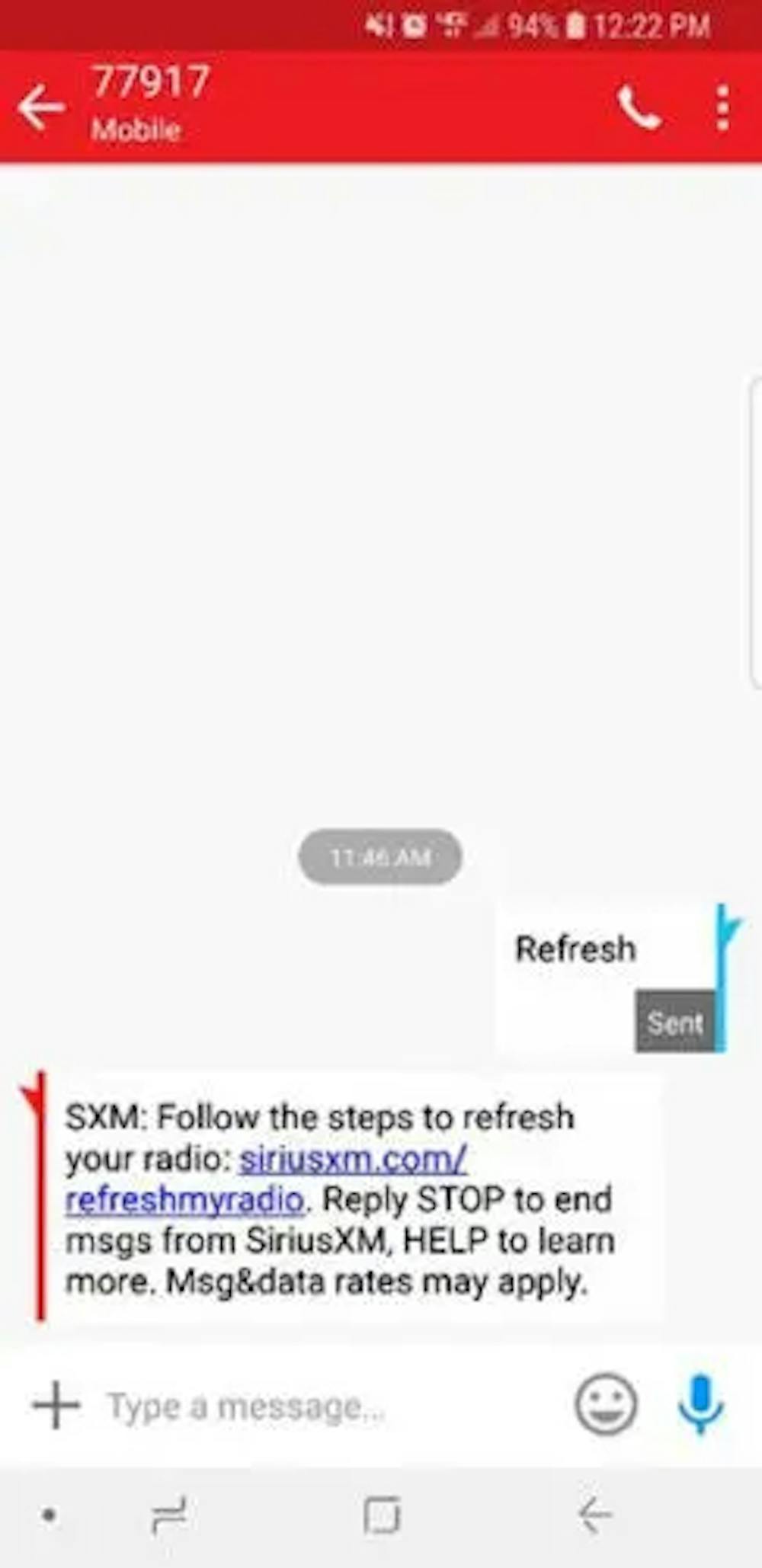Image resolution: width=762 pixels, height=1568 pixels.
Task: Start voice input with the microphone
Action: pyautogui.click(x=700, y=1404)
